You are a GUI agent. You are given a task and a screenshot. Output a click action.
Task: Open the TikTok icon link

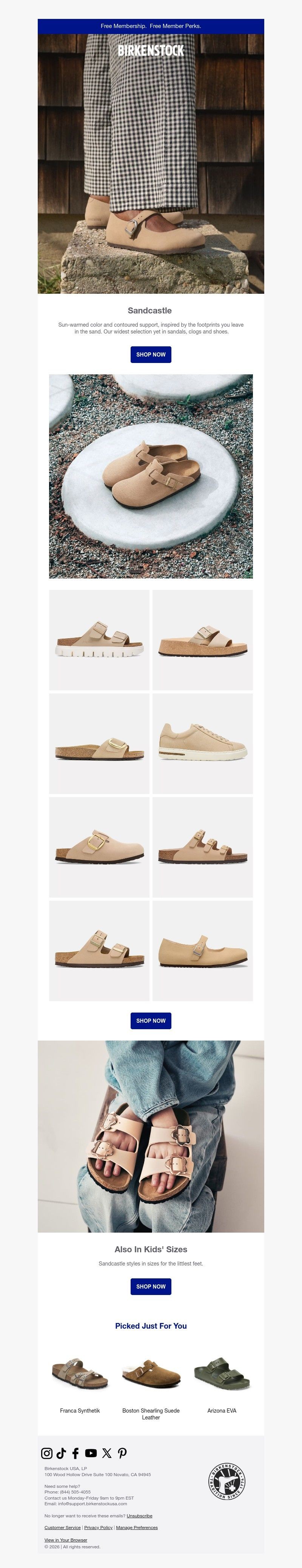coord(62,1453)
